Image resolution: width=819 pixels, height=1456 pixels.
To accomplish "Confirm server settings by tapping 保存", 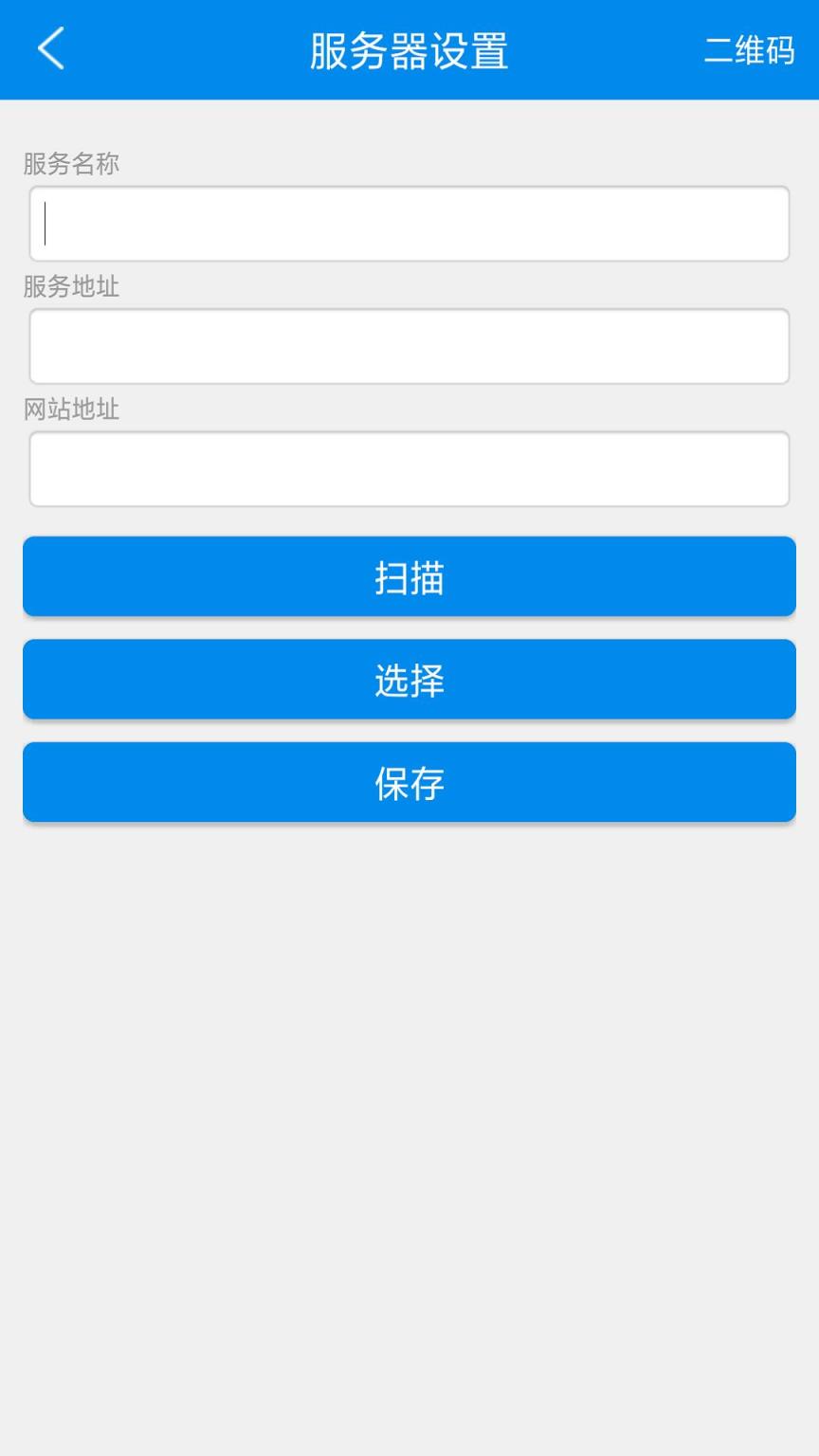I will click(409, 781).
